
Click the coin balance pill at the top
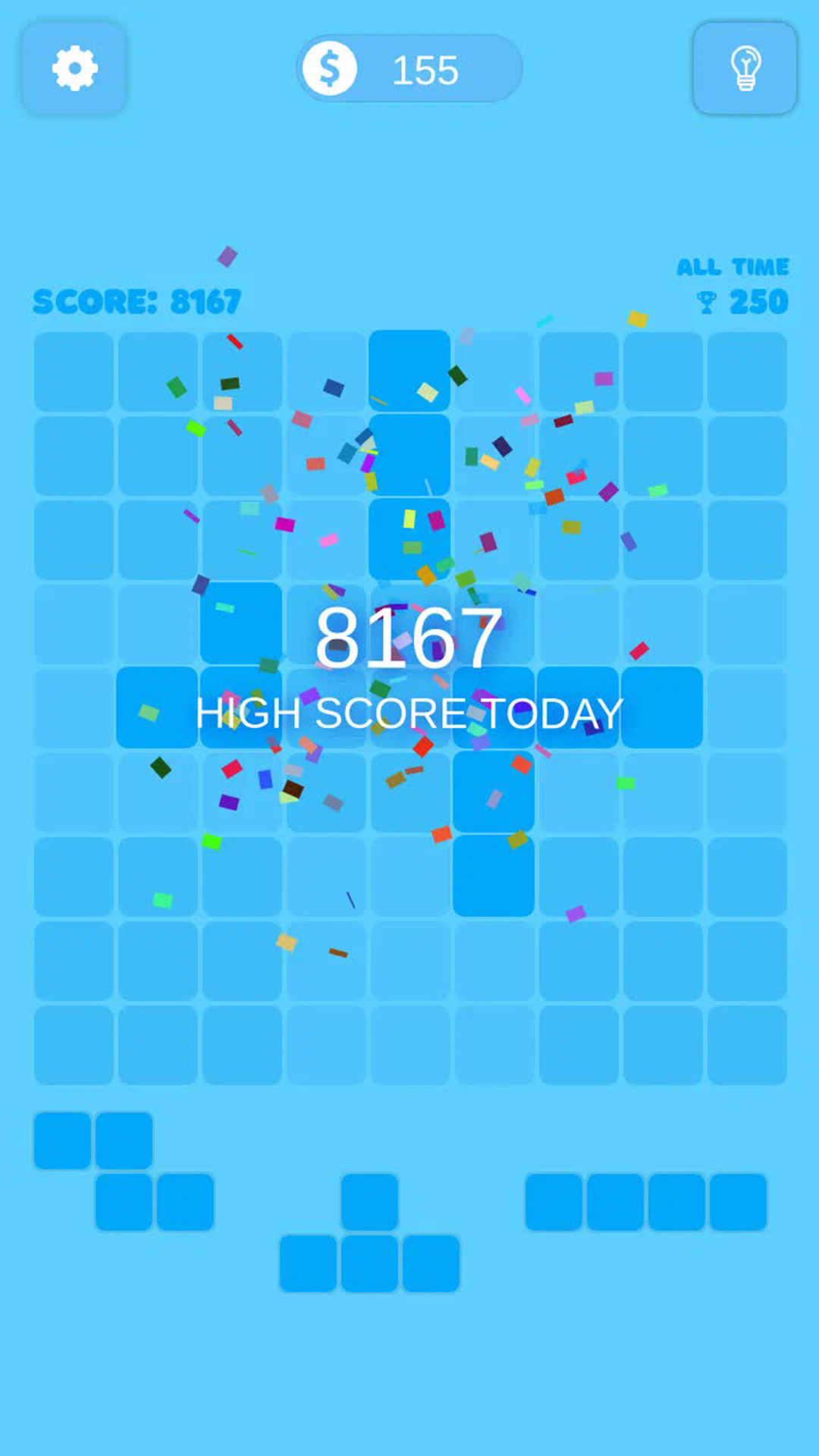tap(409, 68)
